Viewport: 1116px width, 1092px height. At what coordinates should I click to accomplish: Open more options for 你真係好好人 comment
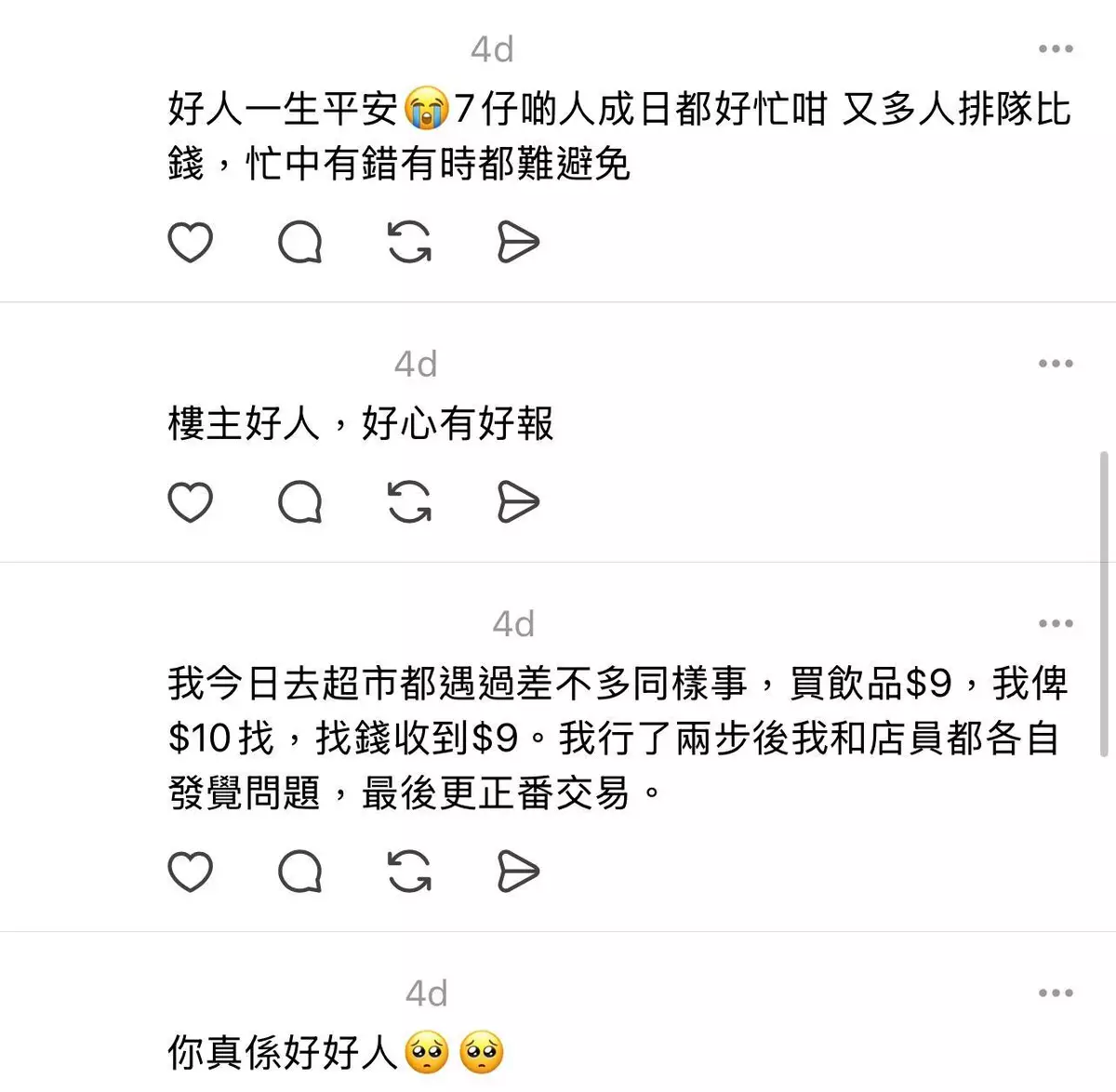pos(1056,993)
